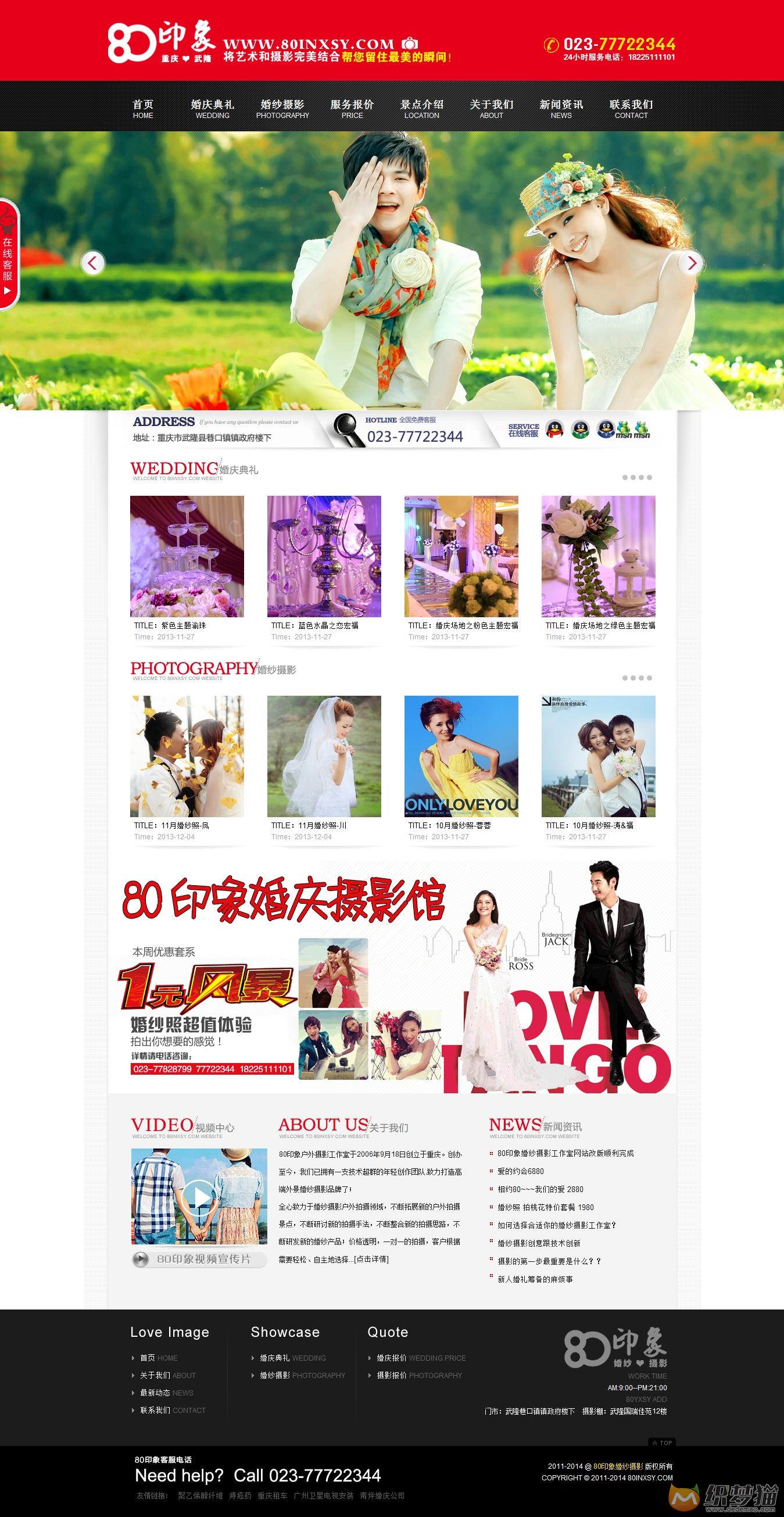Open 联系我们 CONTACT from top menu
The image size is (784, 1517).
click(631, 109)
